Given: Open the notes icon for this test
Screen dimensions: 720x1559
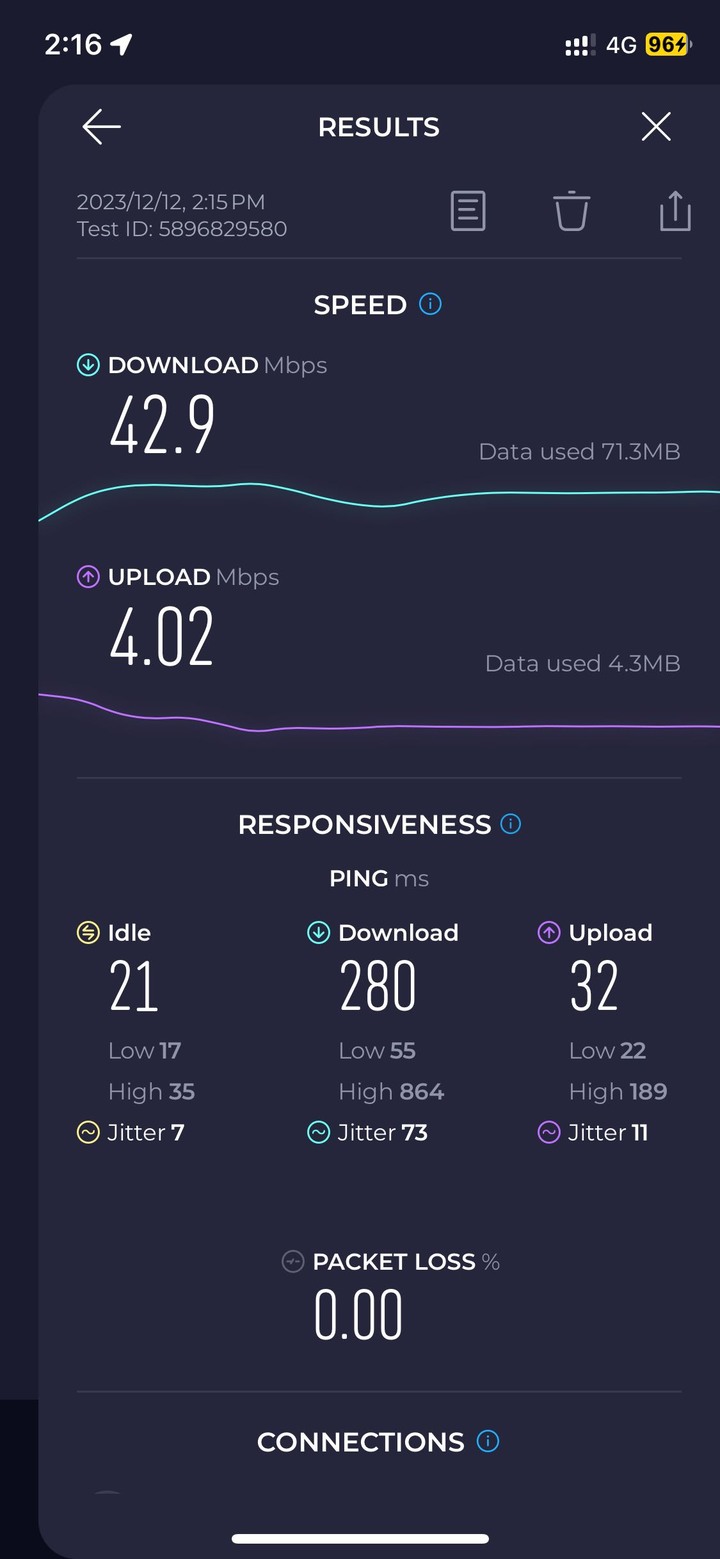Looking at the screenshot, I should click(x=468, y=211).
